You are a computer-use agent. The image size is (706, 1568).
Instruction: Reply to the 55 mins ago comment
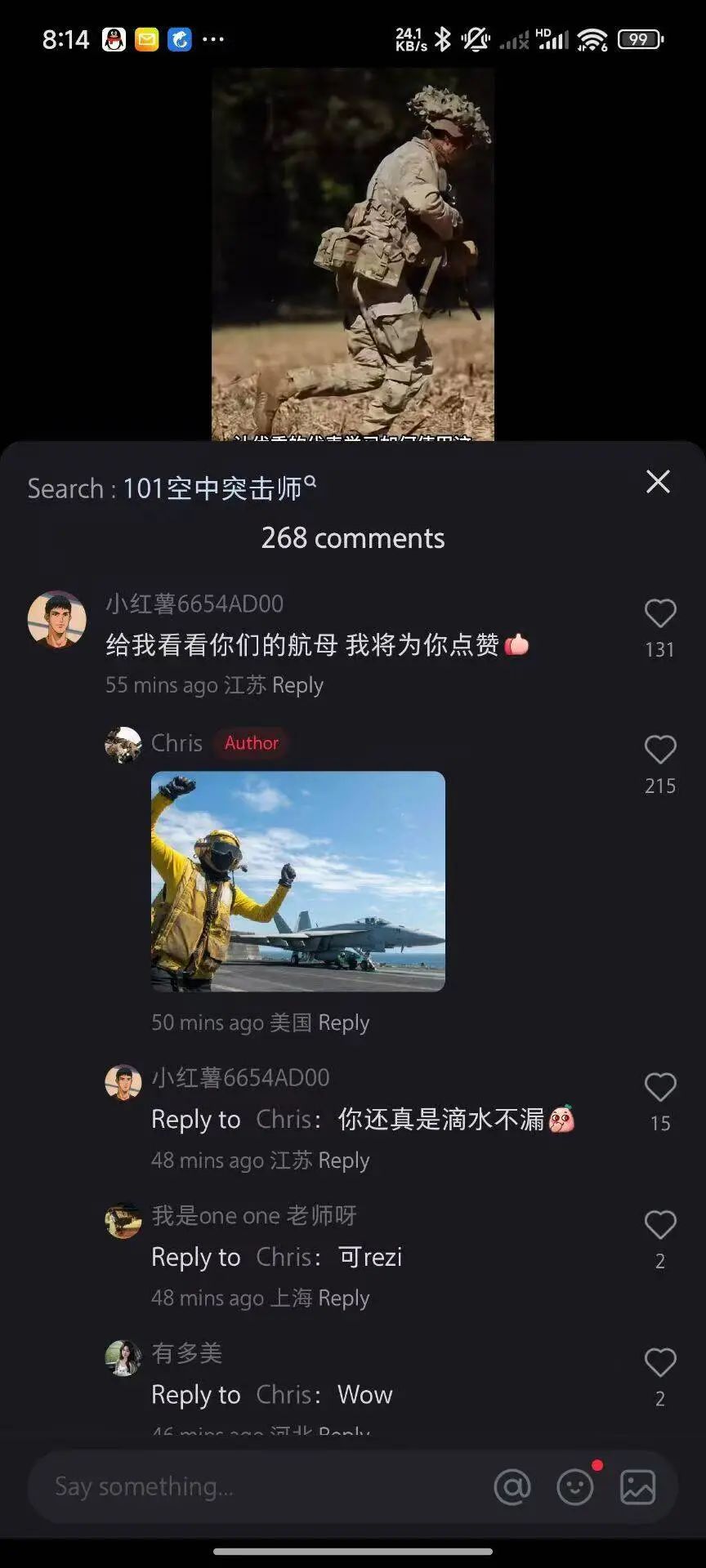pos(297,685)
